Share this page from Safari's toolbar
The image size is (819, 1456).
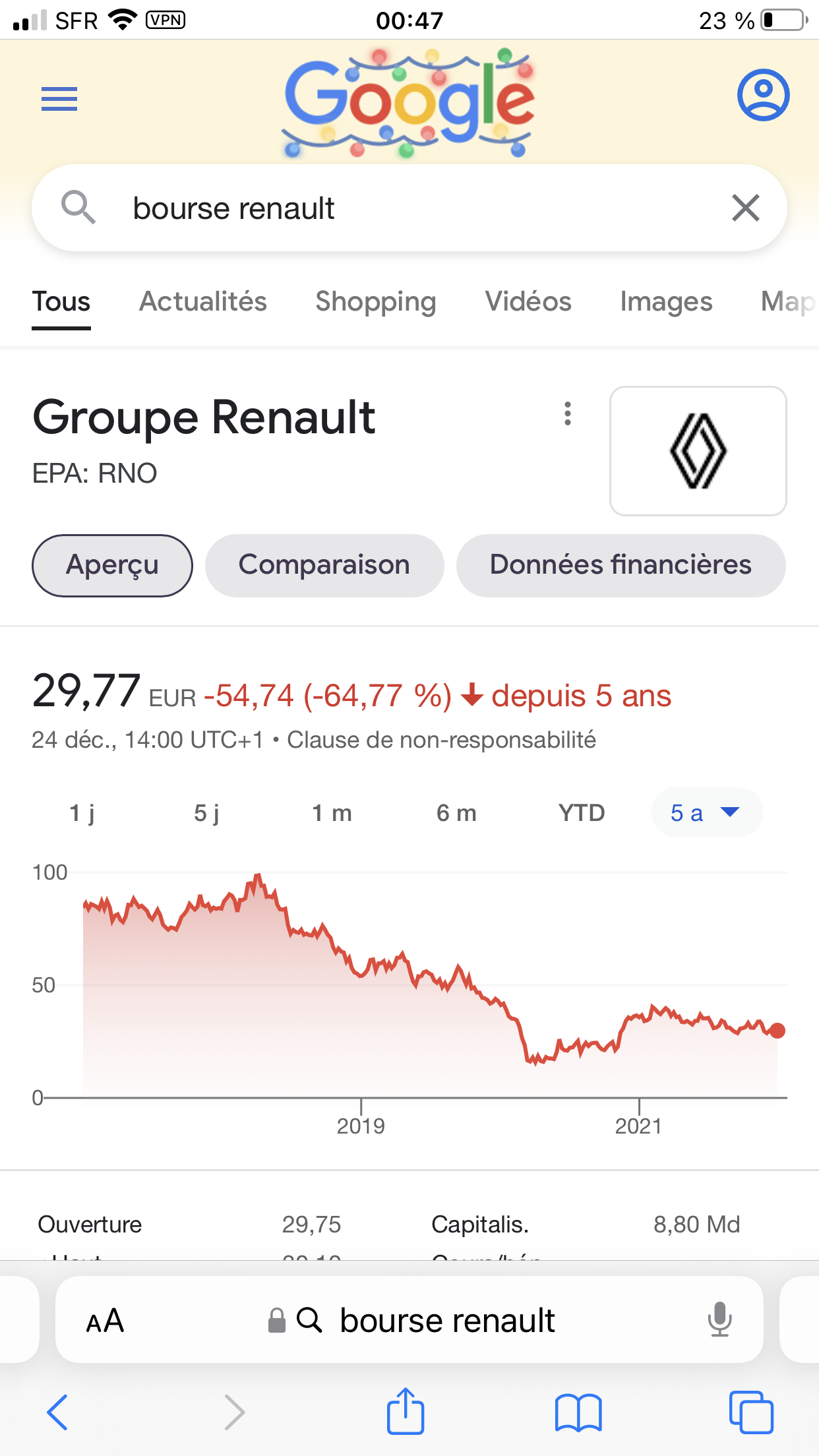(x=405, y=1412)
